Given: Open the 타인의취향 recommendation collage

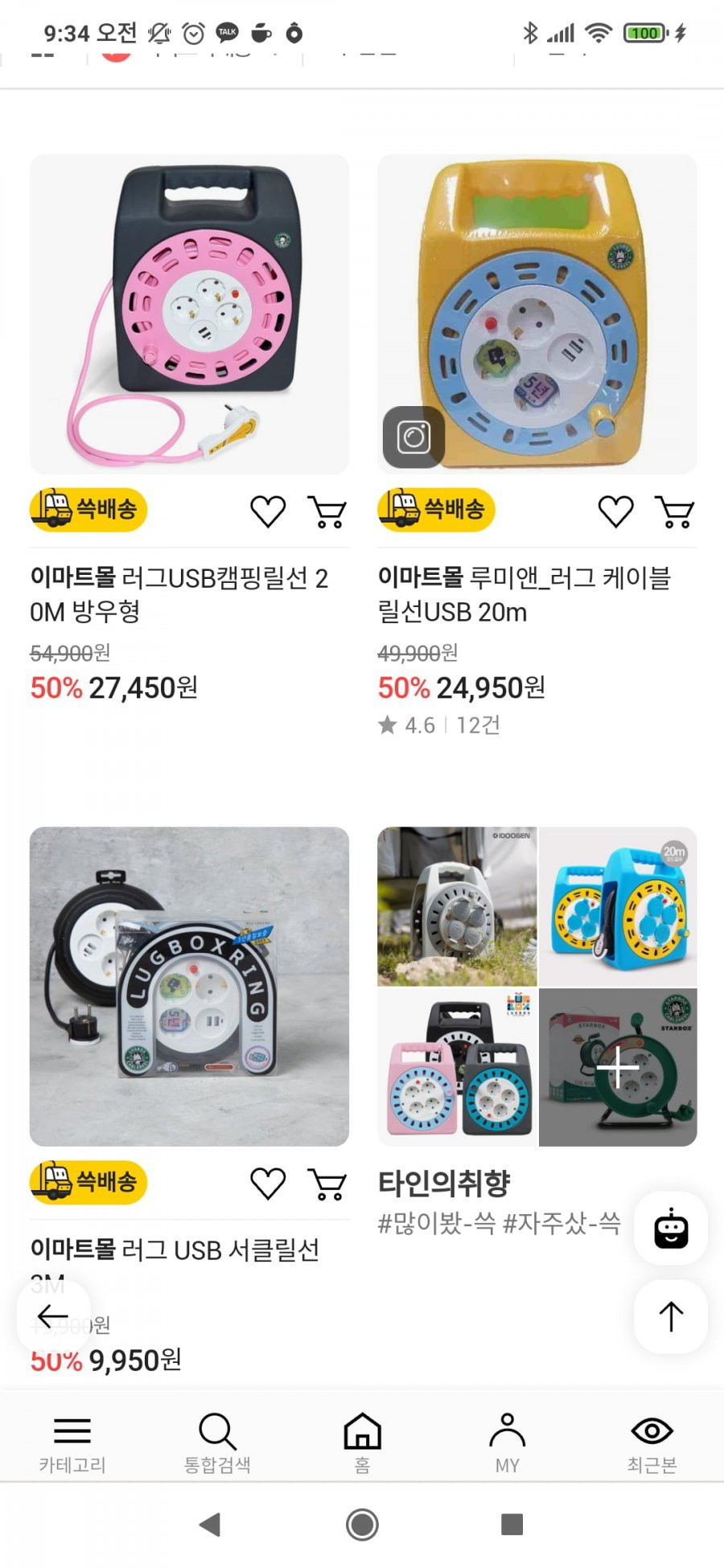Looking at the screenshot, I should pos(537,986).
